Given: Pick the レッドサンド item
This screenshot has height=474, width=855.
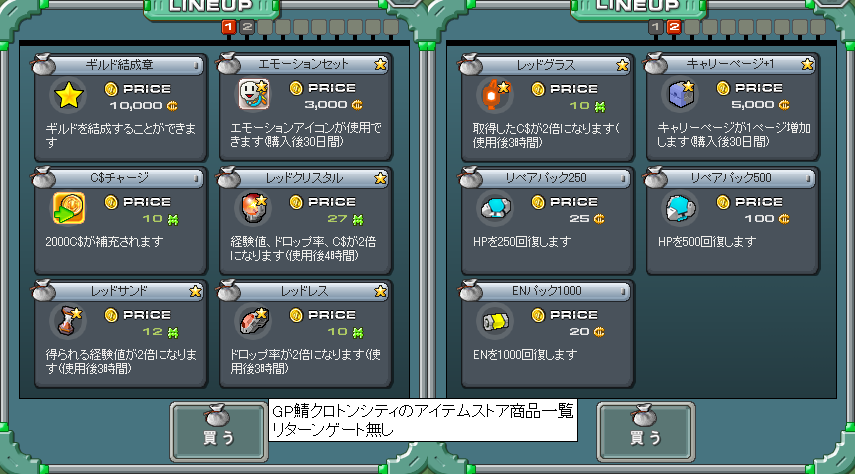Looking at the screenshot, I should tap(120, 333).
